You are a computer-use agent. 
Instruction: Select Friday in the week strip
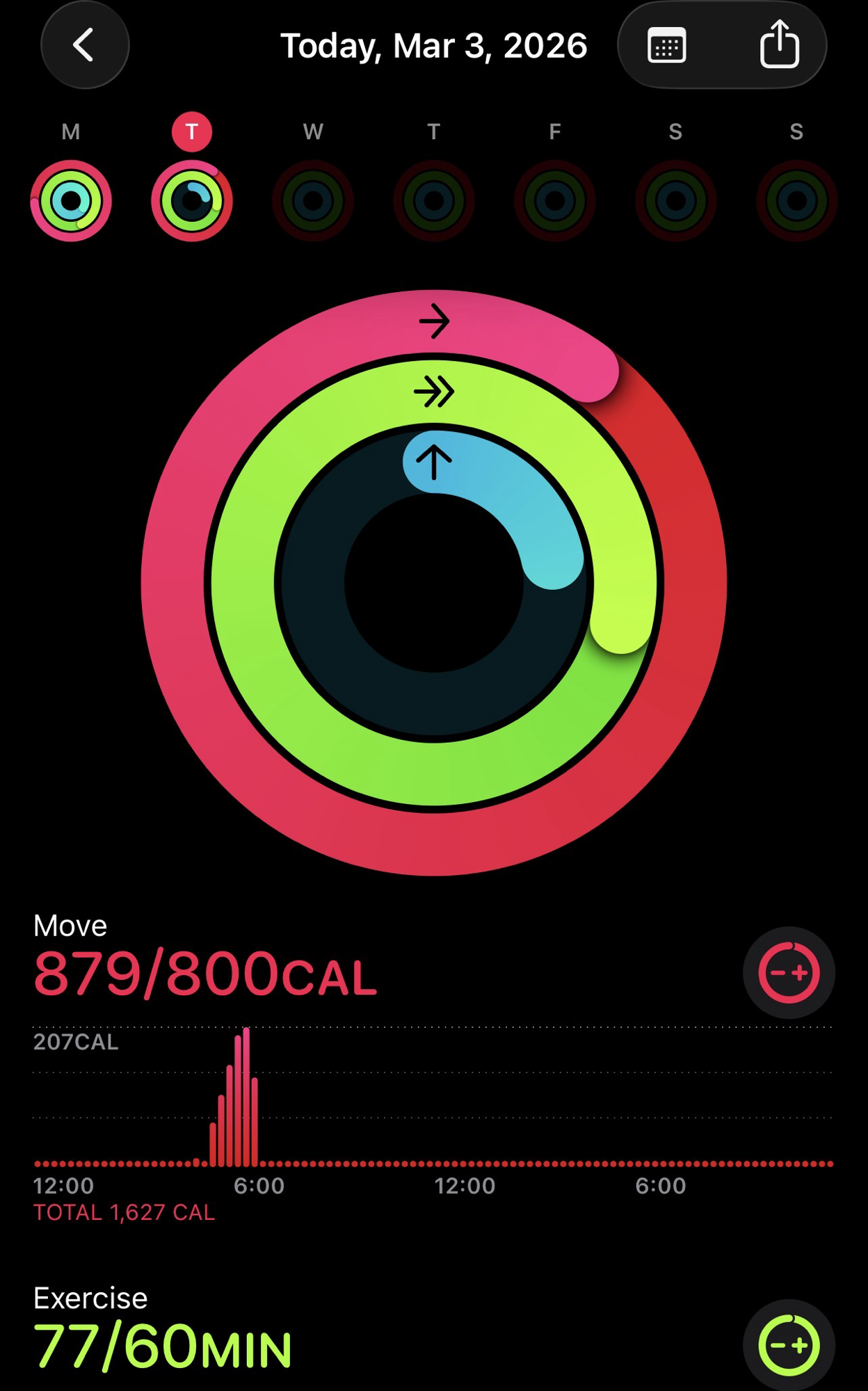click(x=555, y=200)
